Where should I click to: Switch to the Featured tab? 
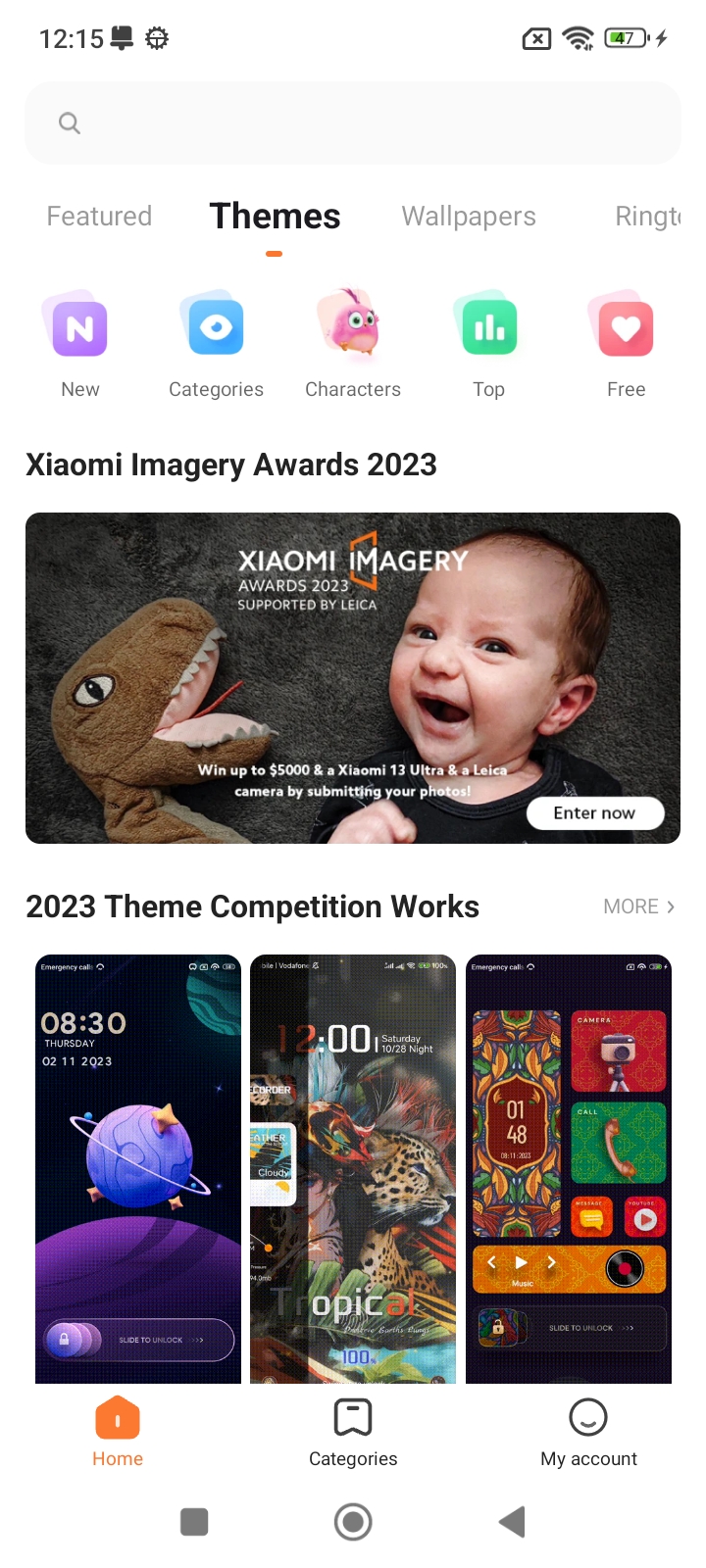click(99, 217)
